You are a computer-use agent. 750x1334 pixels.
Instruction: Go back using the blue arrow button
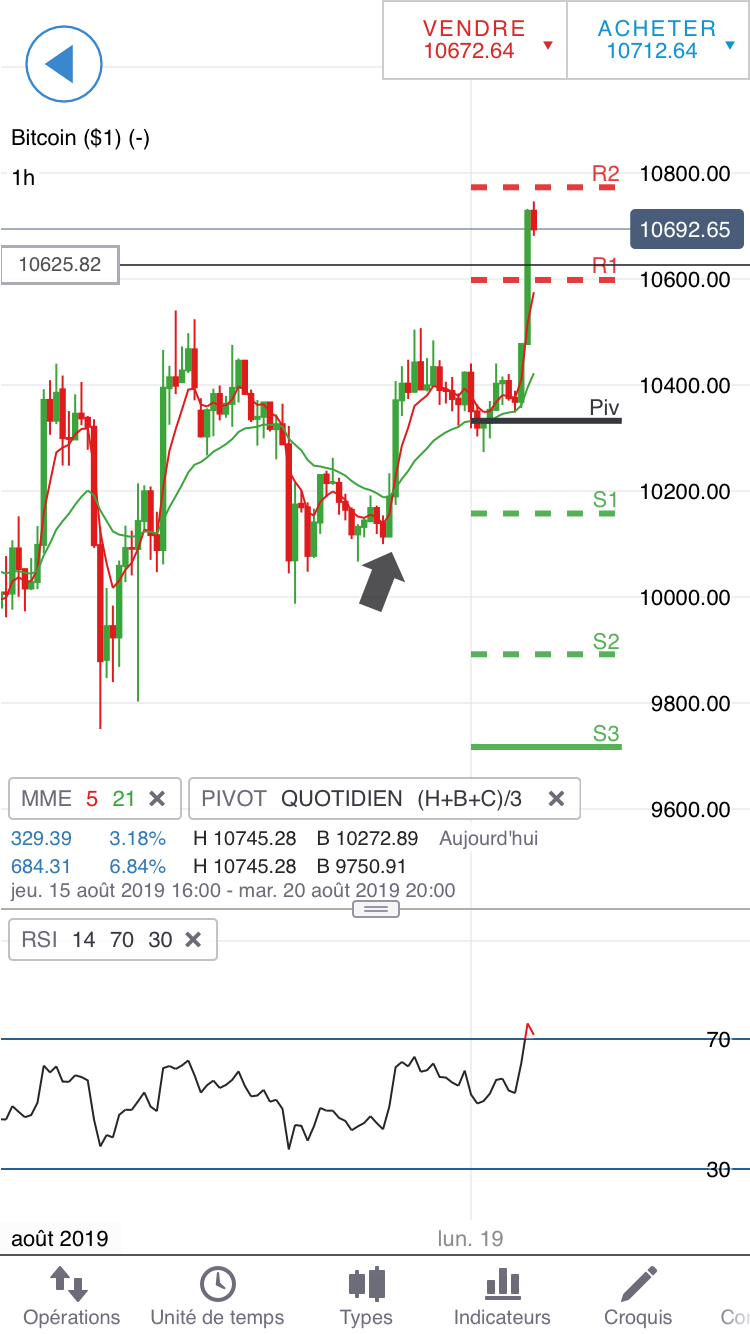pyautogui.click(x=64, y=64)
